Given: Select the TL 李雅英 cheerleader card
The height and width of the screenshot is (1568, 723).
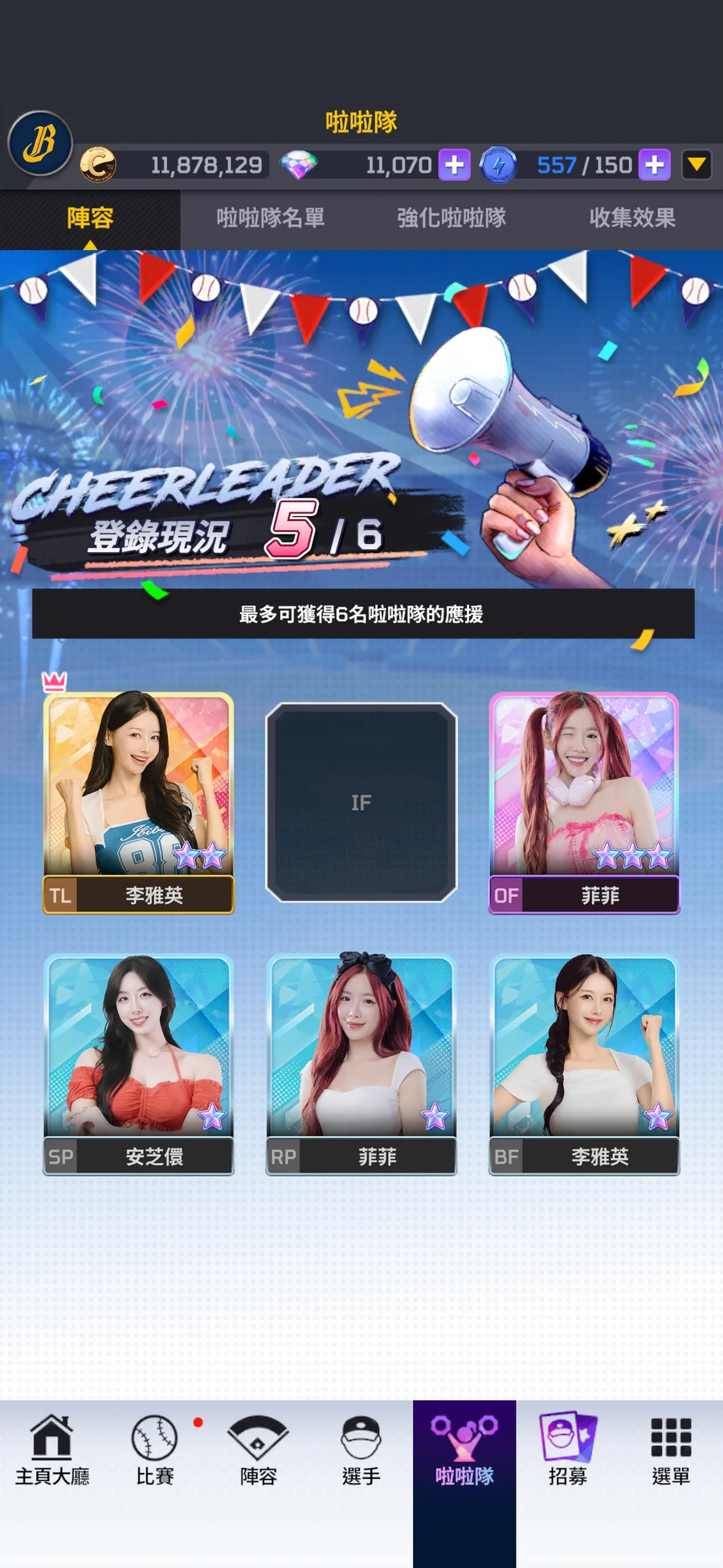Looking at the screenshot, I should [x=138, y=802].
